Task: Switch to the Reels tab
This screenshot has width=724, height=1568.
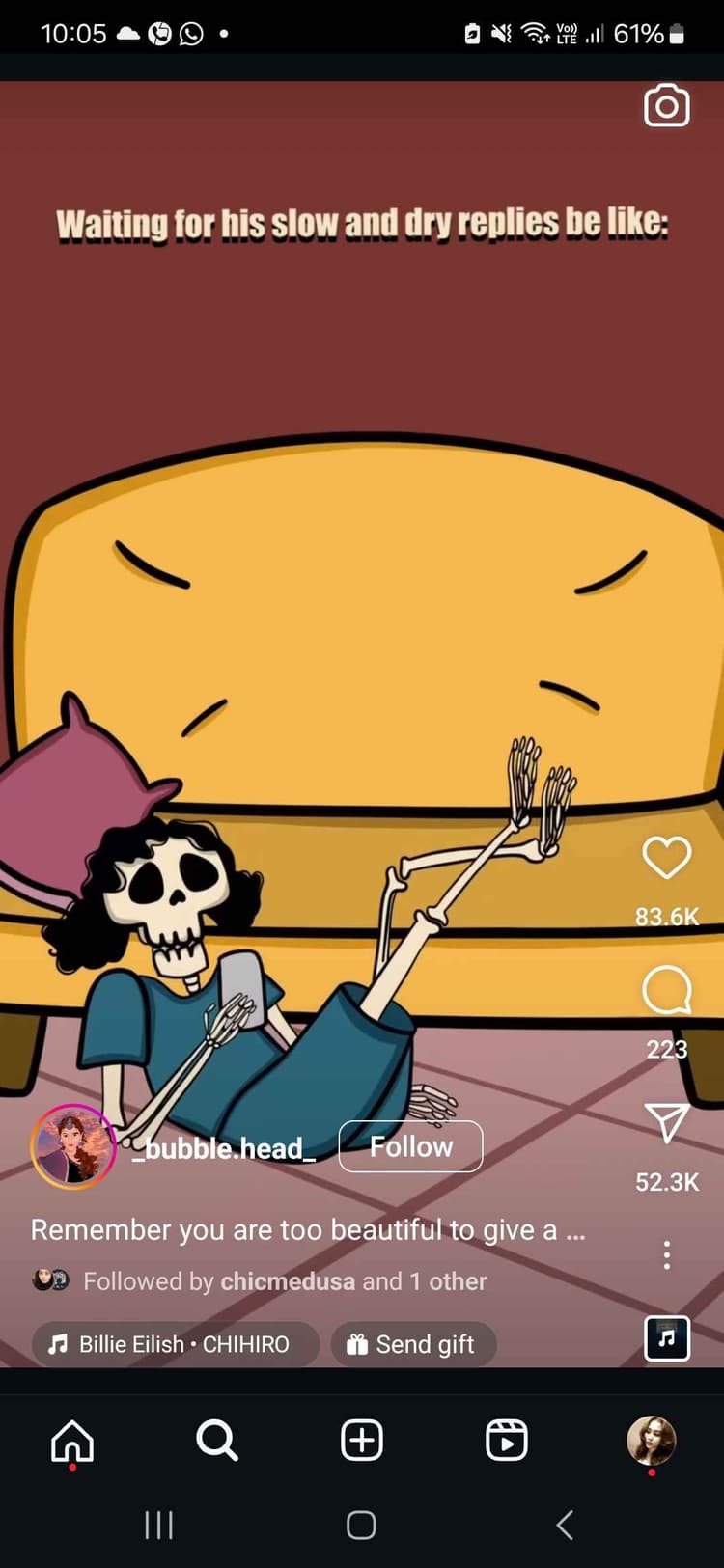Action: (507, 1441)
